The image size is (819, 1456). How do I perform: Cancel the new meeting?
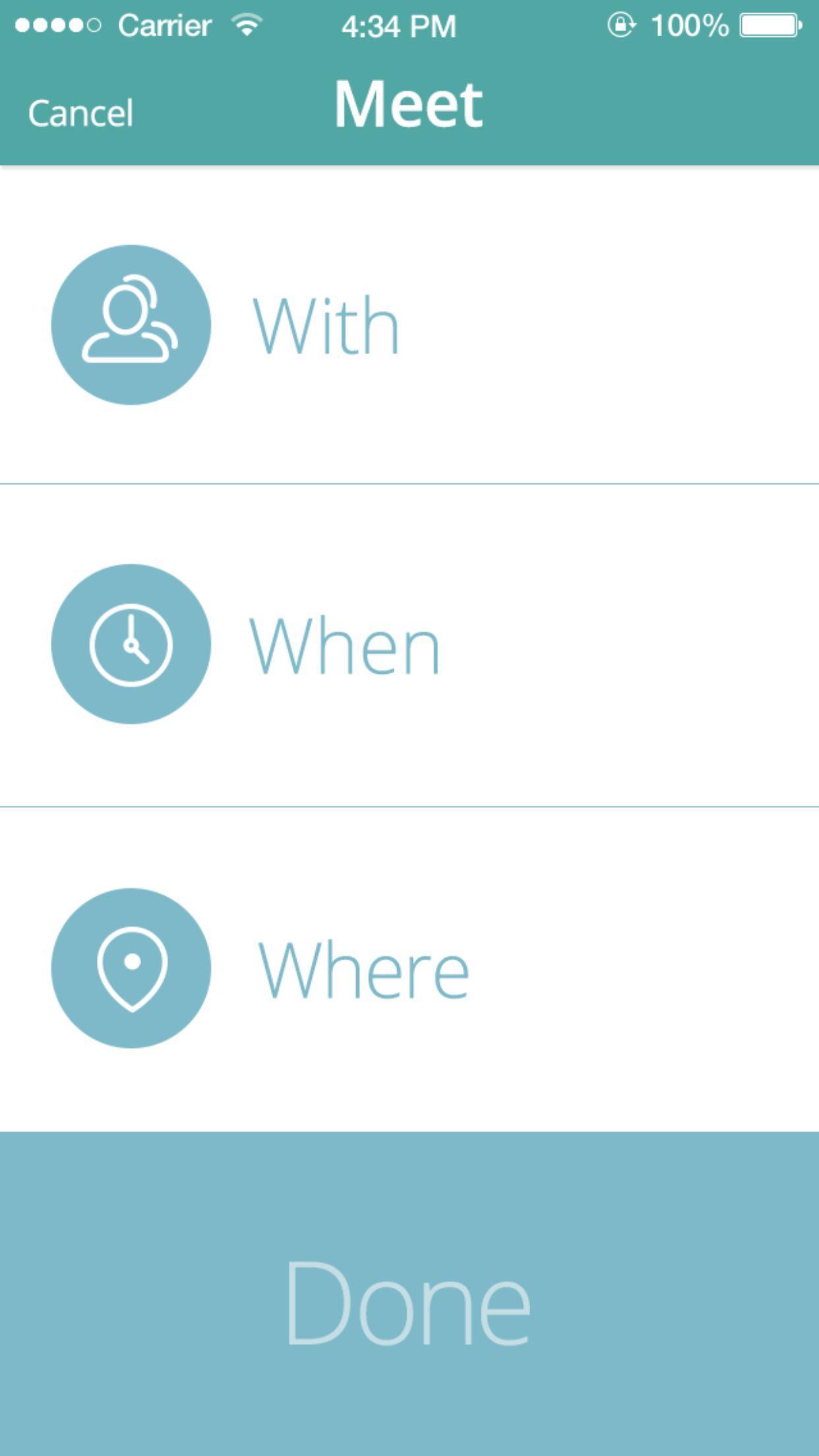(x=80, y=113)
